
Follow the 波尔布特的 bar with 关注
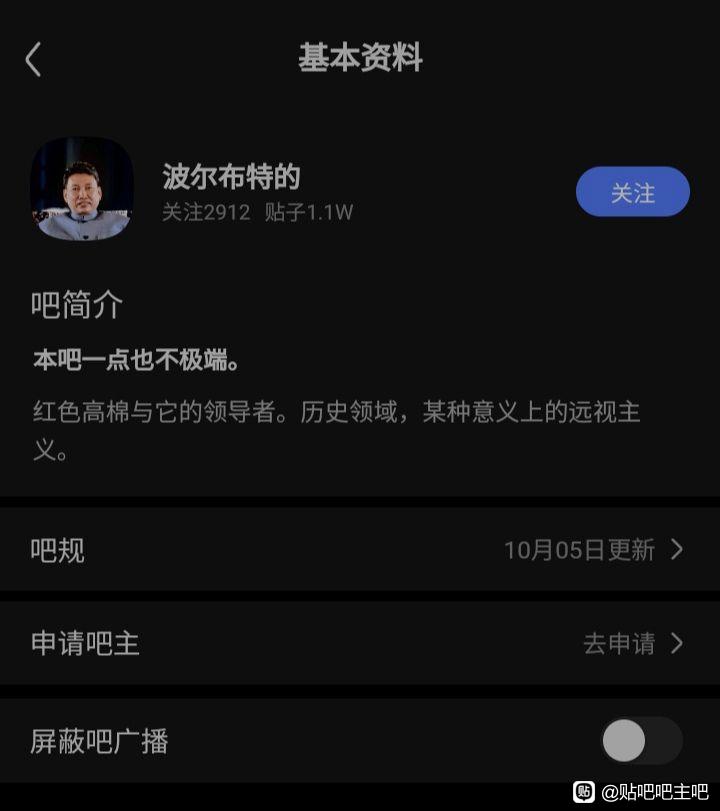tap(632, 192)
